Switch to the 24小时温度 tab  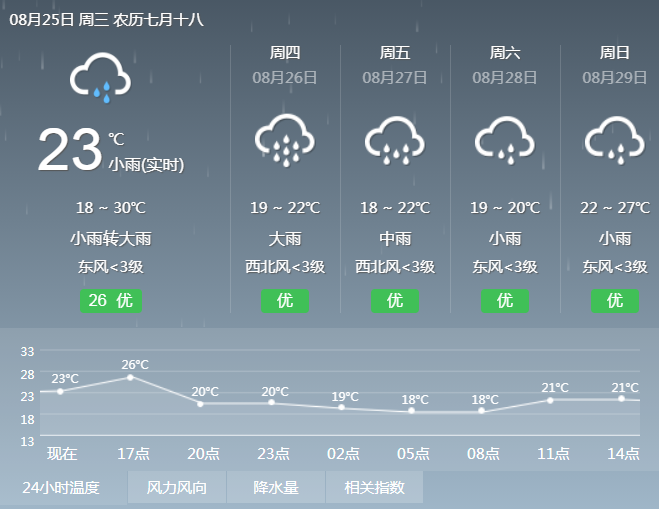62,488
